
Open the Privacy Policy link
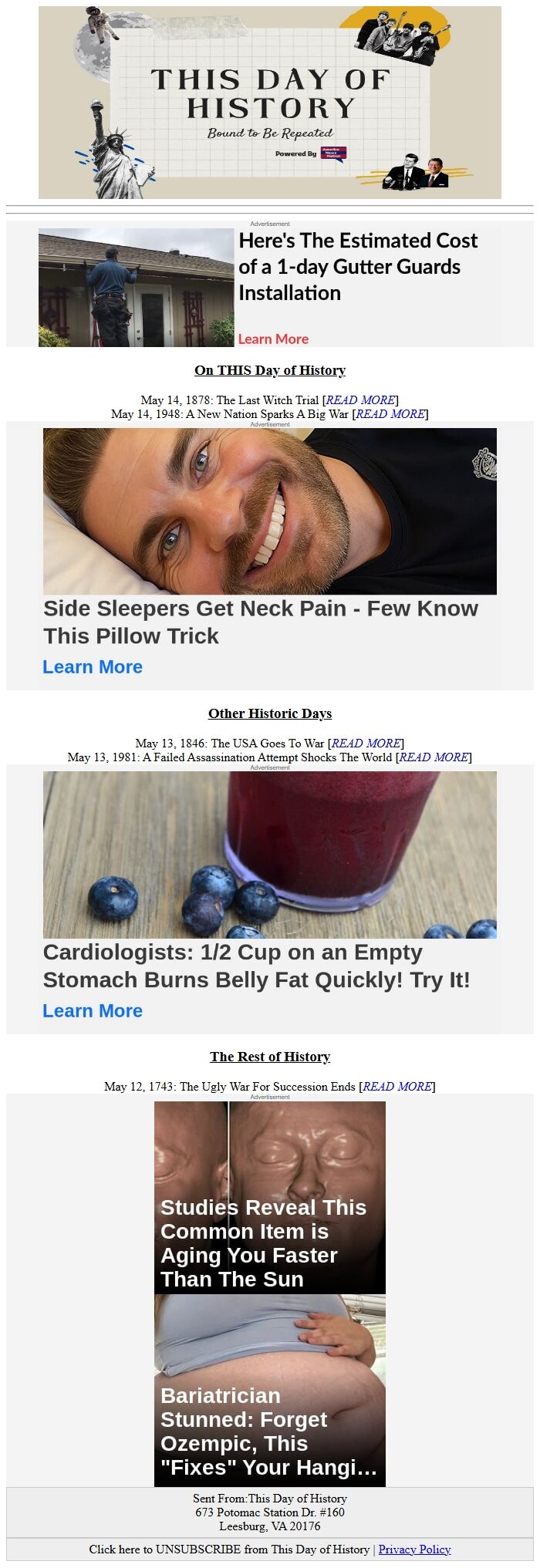coord(414,1549)
